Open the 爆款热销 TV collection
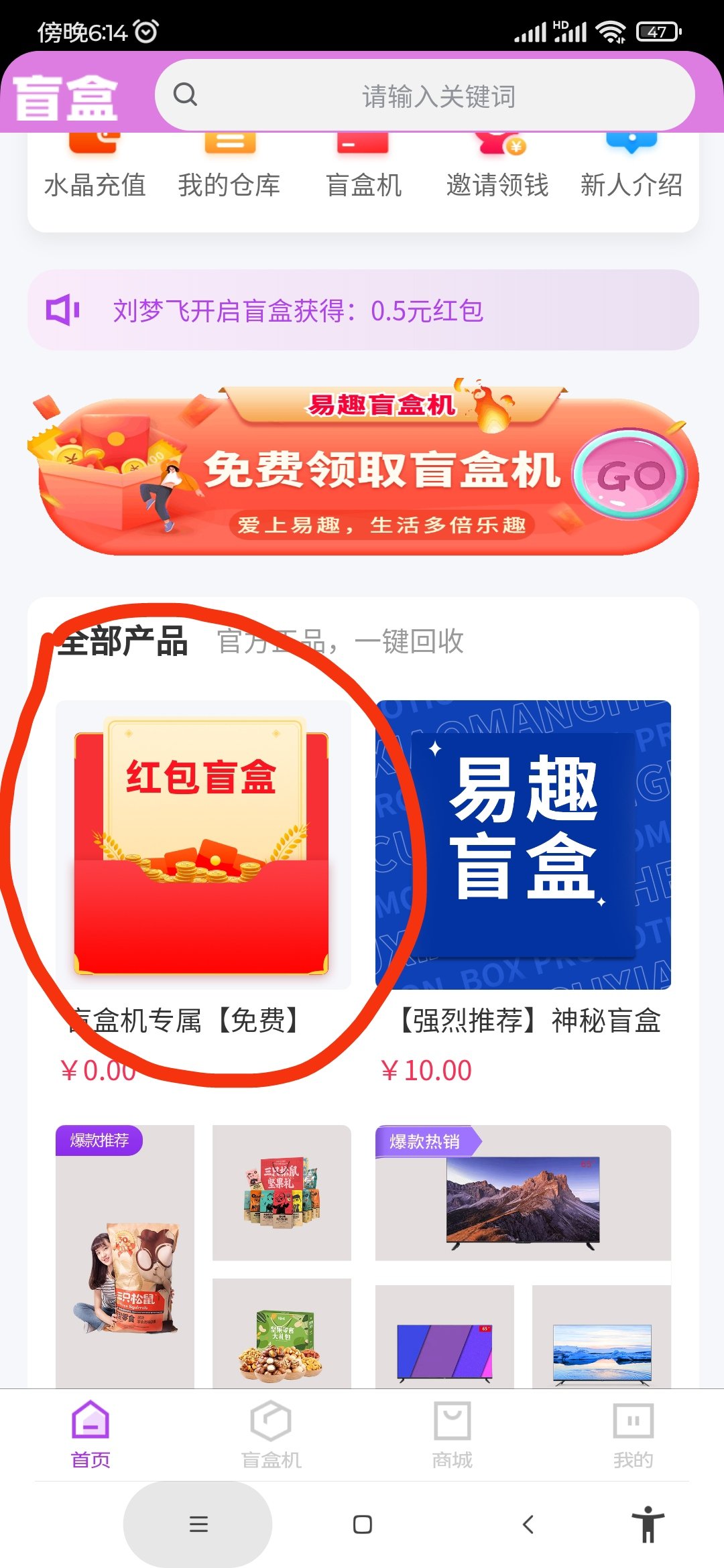Viewport: 724px width, 1568px height. click(x=523, y=1194)
